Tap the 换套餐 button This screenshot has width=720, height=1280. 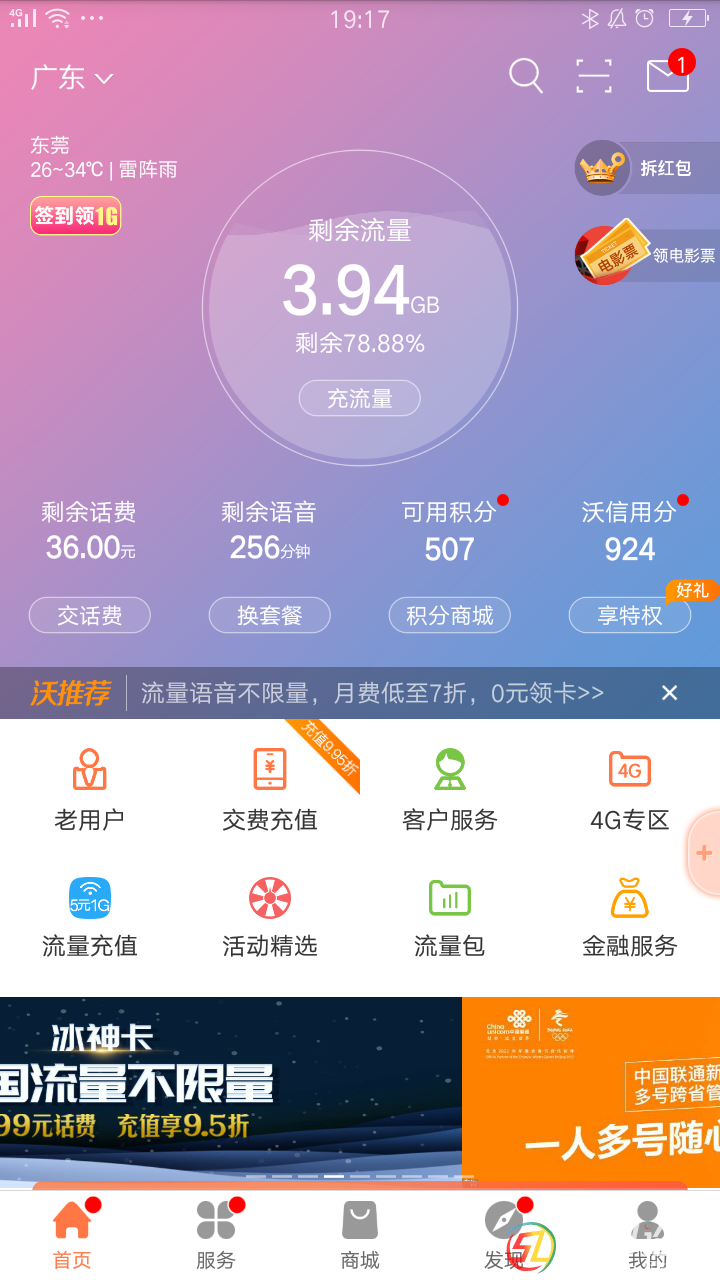point(270,615)
